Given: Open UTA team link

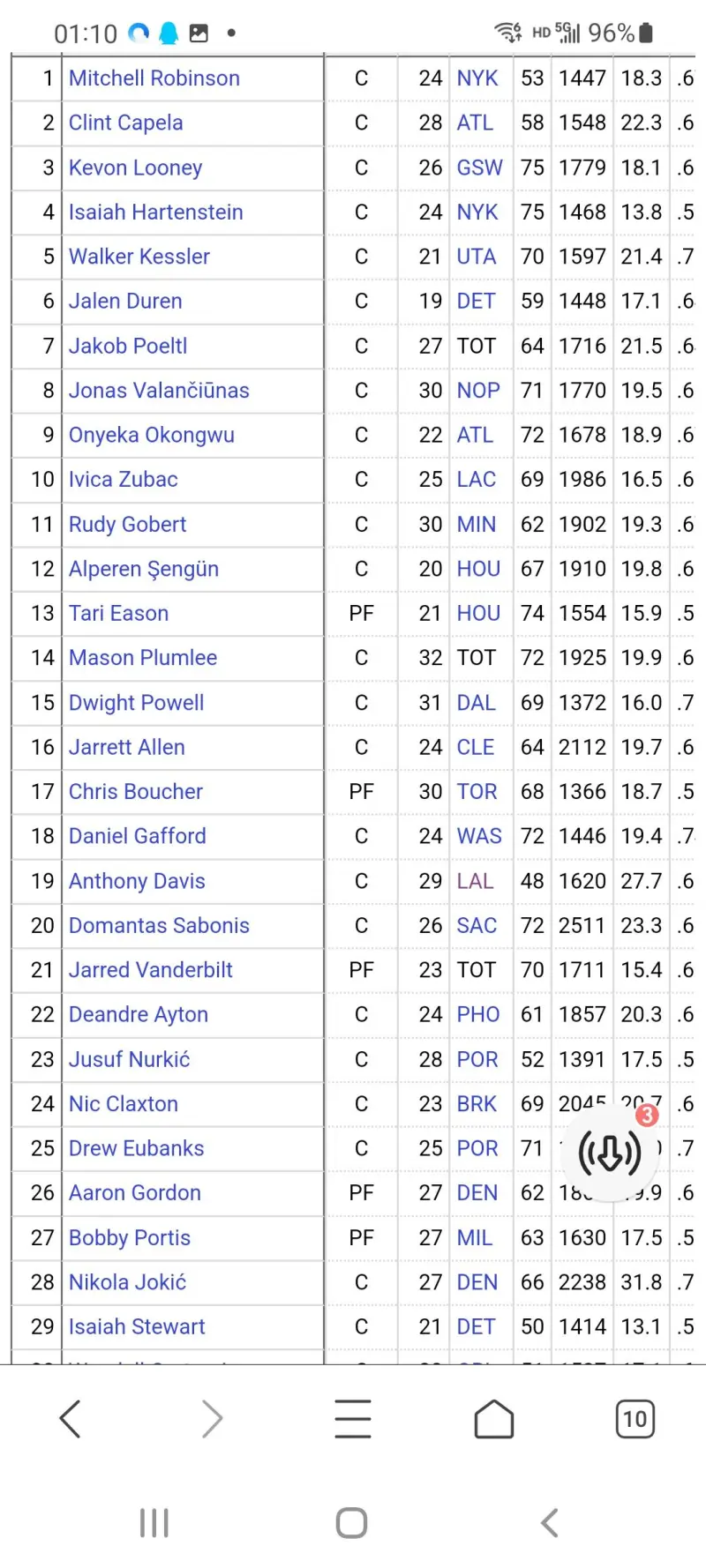Looking at the screenshot, I should click(x=477, y=257).
